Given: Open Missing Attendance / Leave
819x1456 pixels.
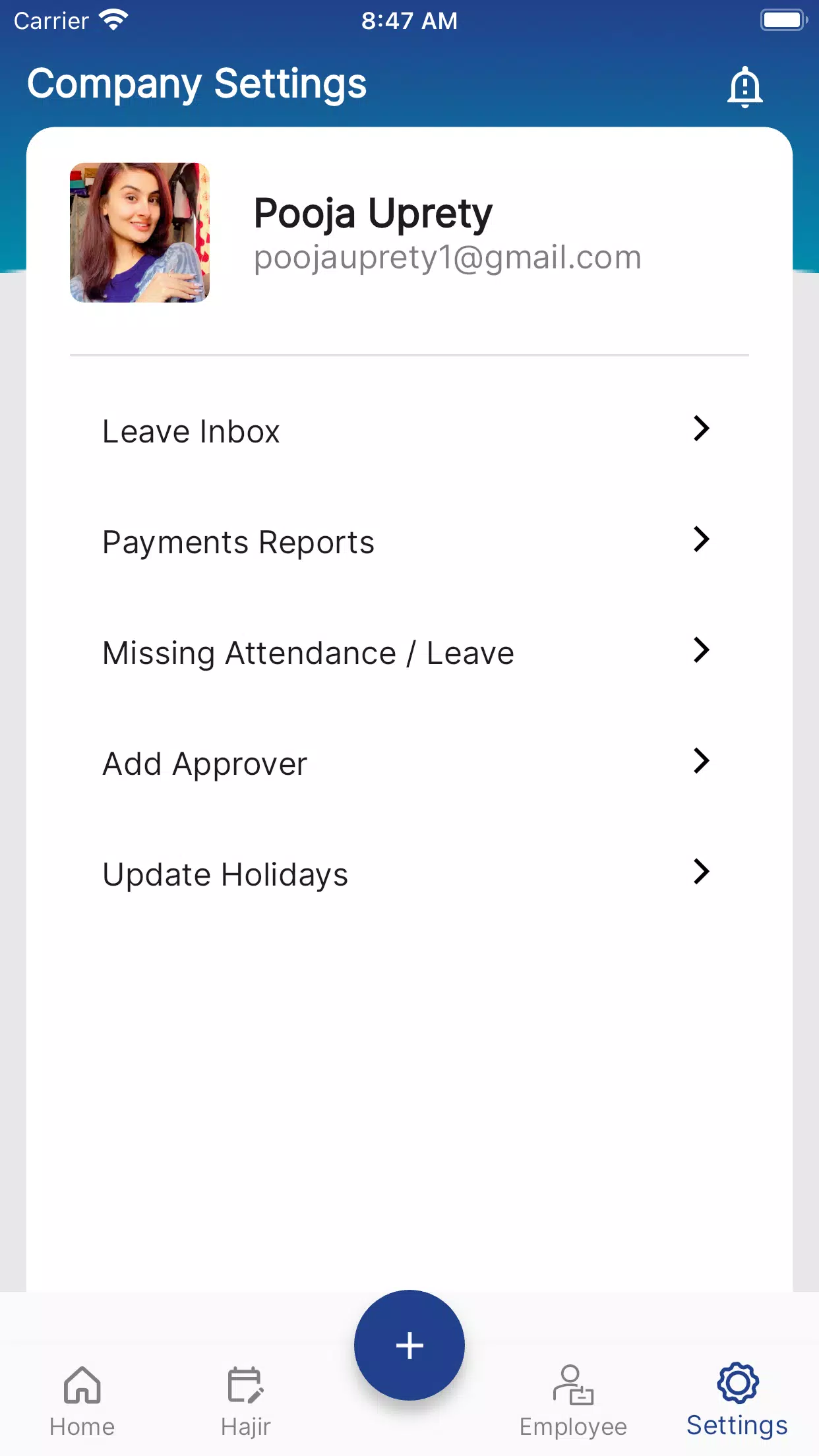Looking at the screenshot, I should (x=409, y=653).
